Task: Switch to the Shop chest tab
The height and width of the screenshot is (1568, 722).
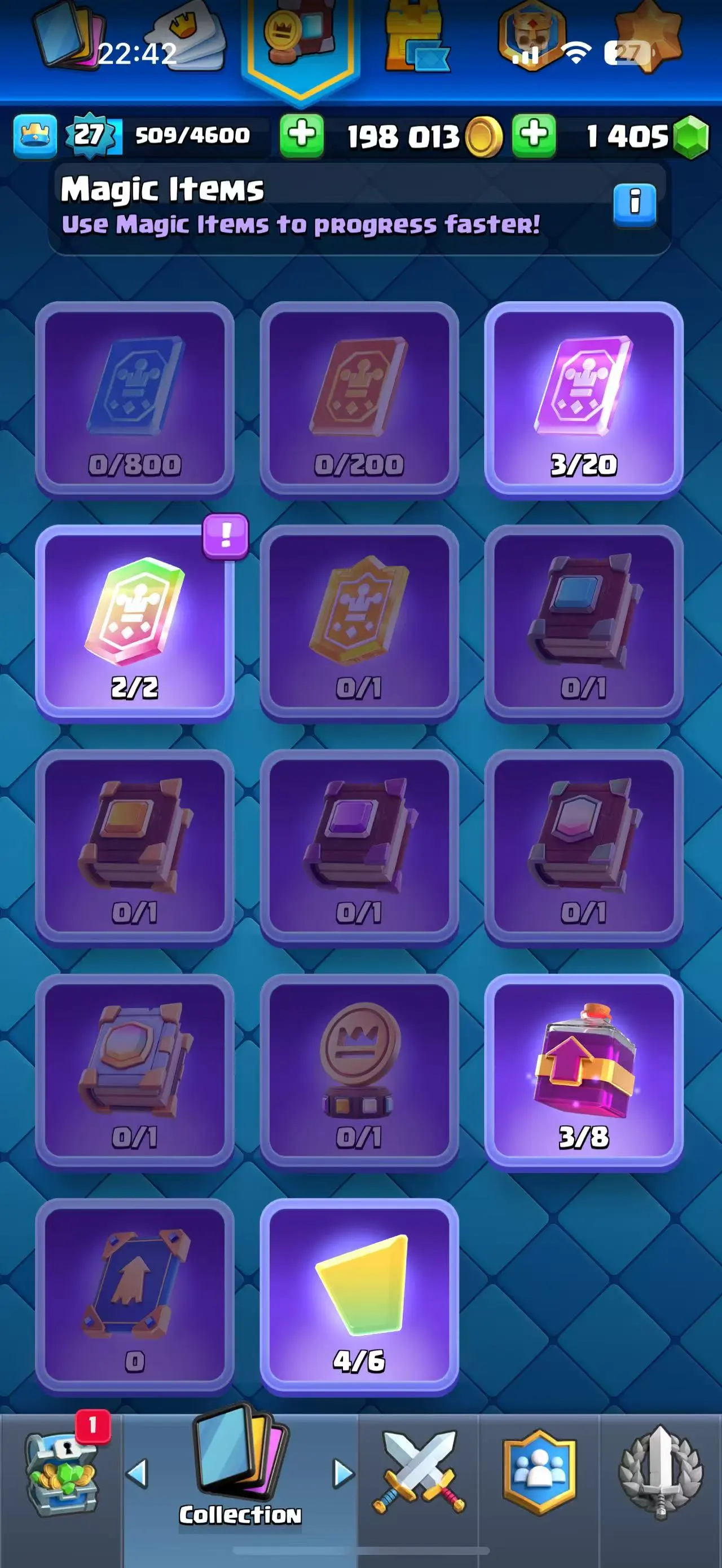Action: 61,1473
